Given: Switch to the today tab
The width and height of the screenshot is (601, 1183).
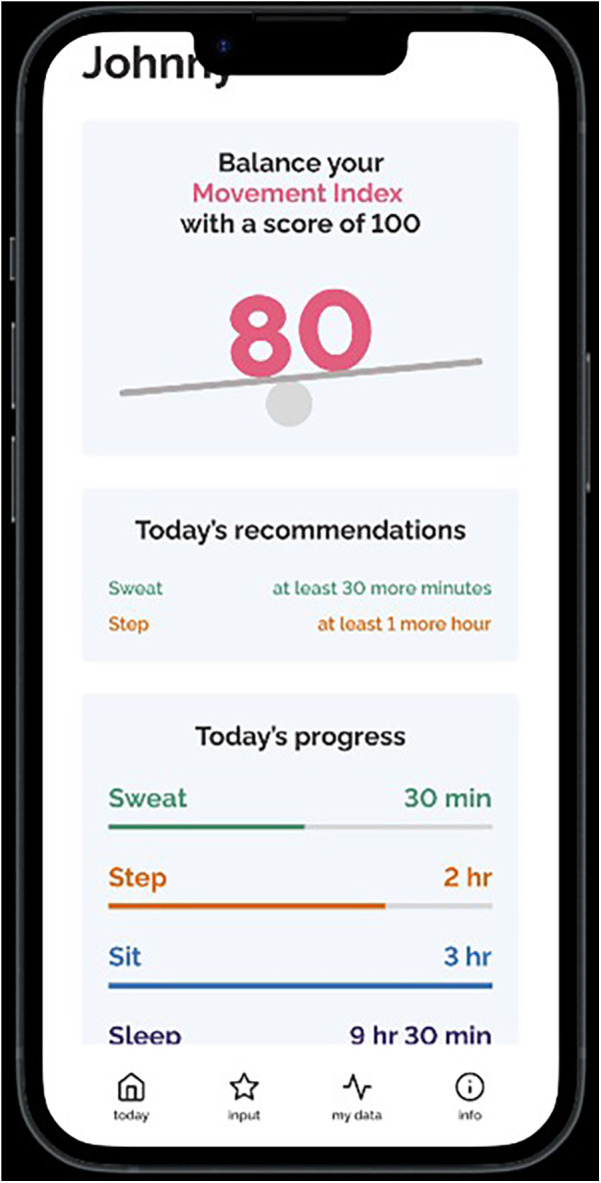Looking at the screenshot, I should 131,1098.
